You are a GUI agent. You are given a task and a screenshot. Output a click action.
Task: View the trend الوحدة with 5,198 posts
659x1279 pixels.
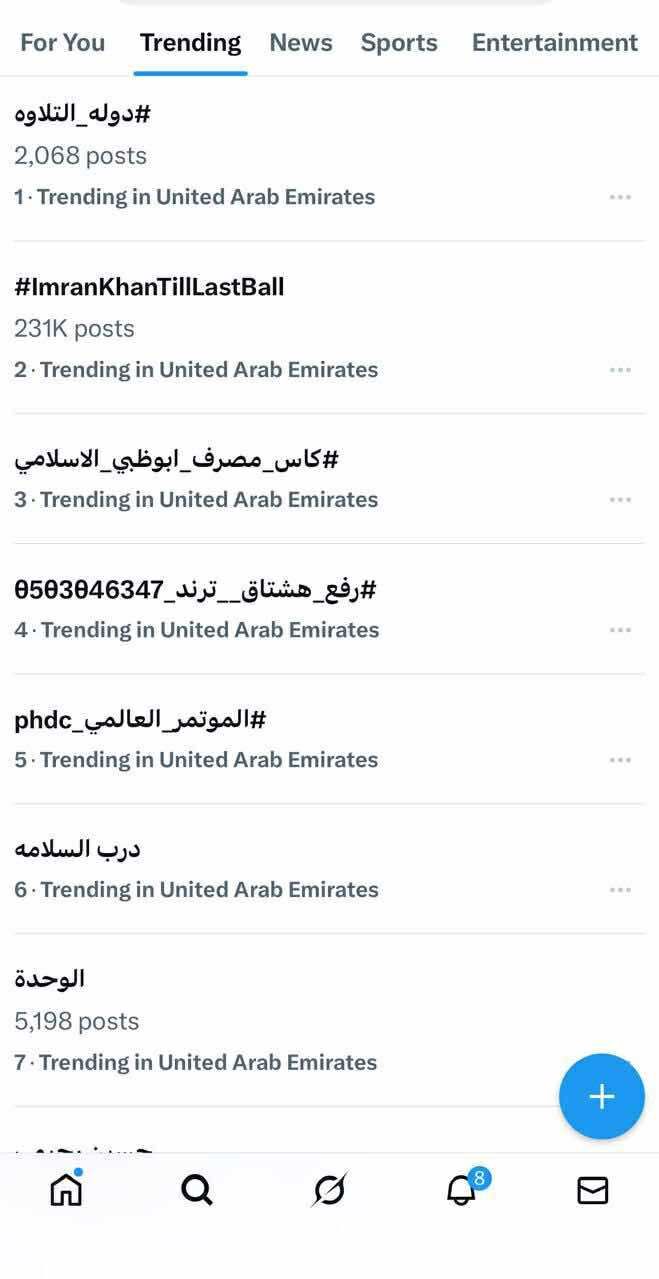click(x=50, y=979)
